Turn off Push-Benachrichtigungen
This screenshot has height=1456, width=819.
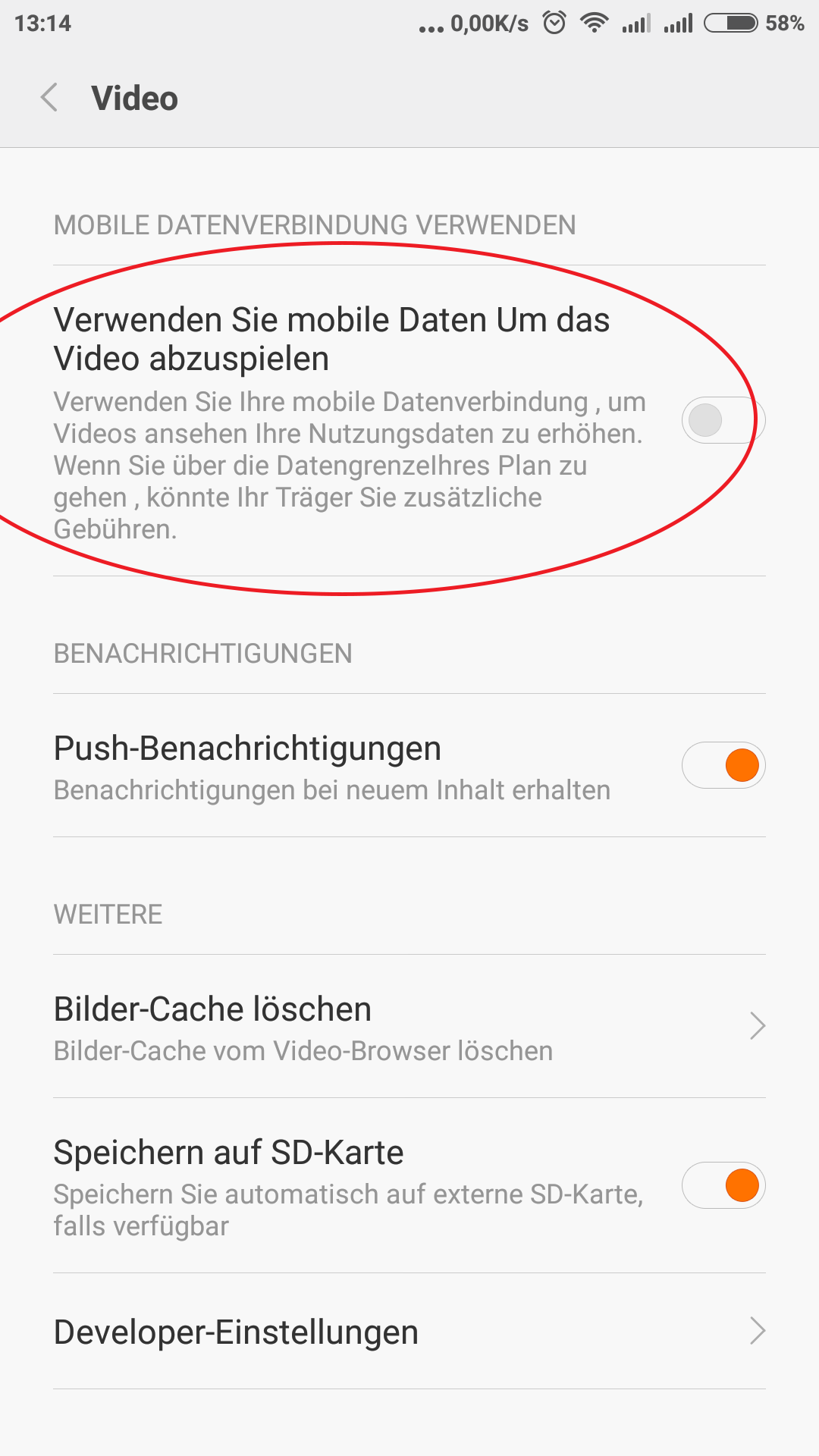(723, 765)
